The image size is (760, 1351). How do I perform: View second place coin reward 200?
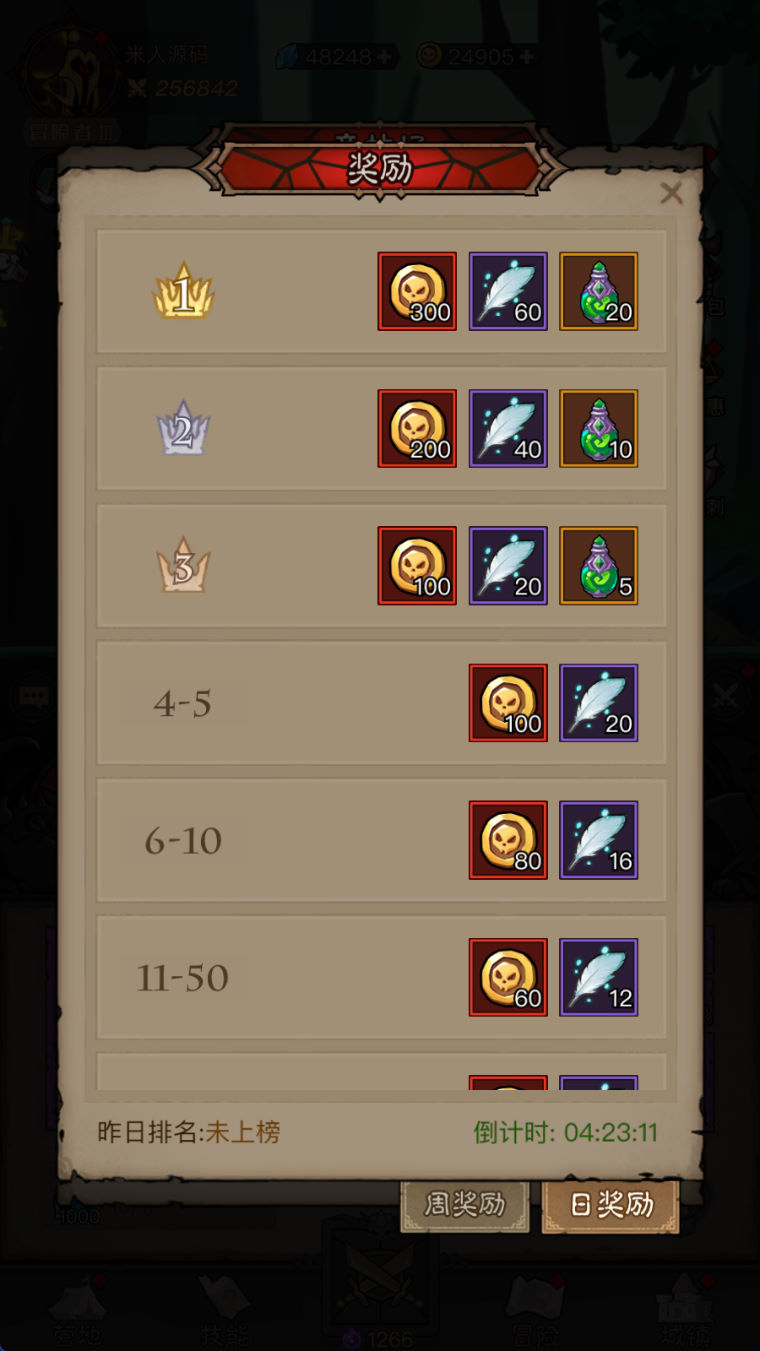pos(417,428)
